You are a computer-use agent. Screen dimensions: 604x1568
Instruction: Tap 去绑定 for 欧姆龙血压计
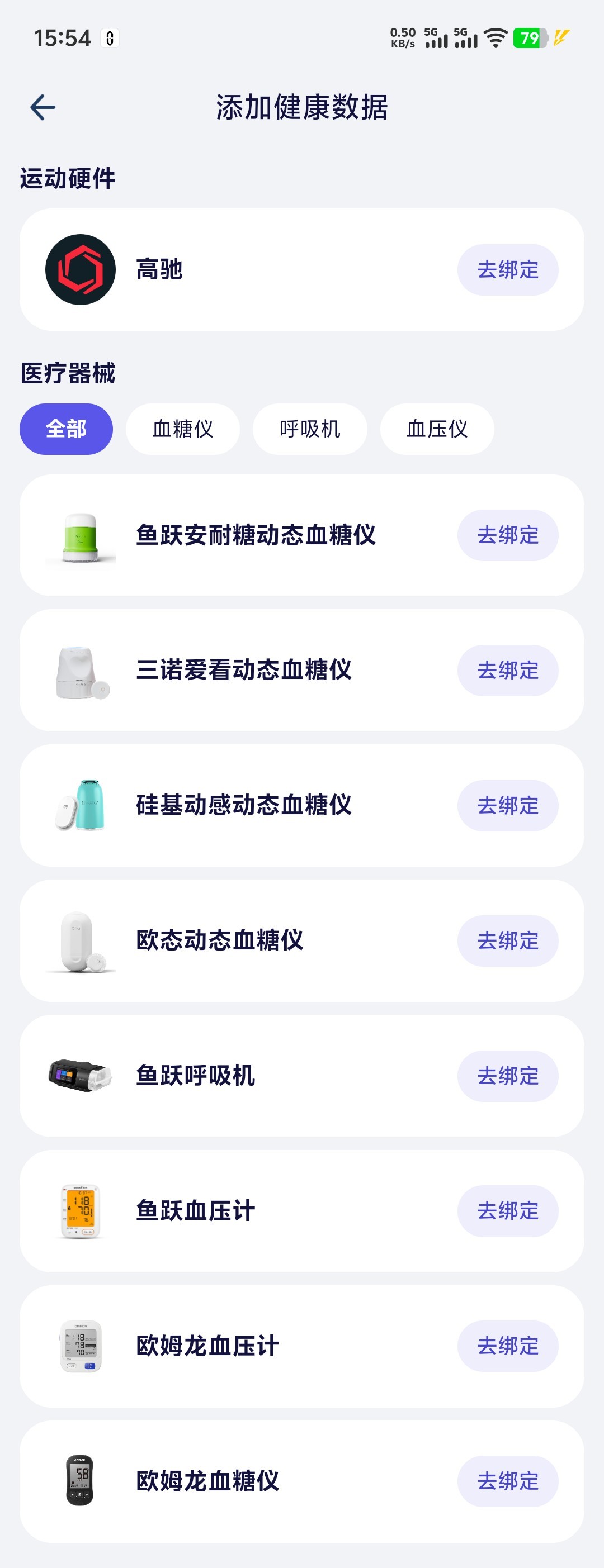pyautogui.click(x=508, y=1345)
